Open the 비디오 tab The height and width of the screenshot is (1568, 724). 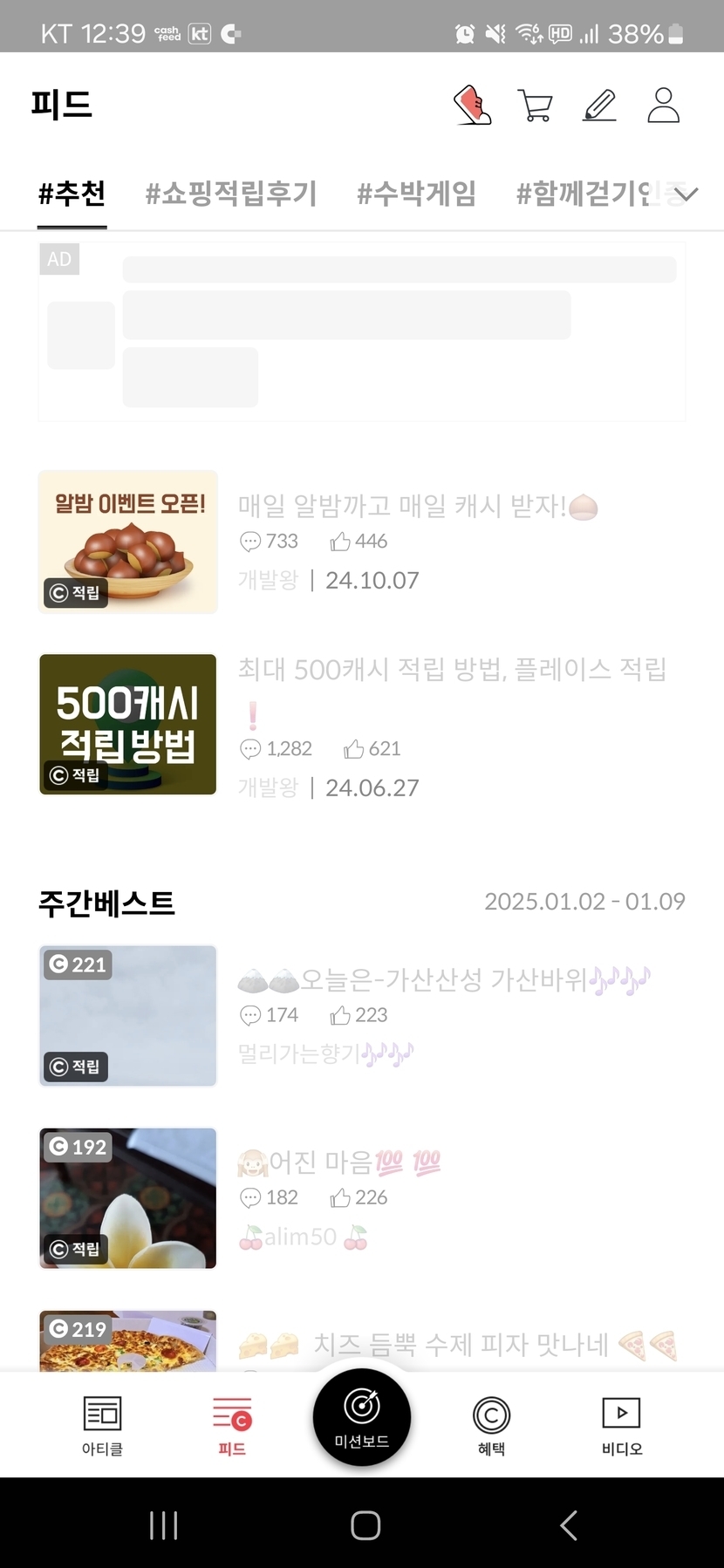pos(621,1425)
